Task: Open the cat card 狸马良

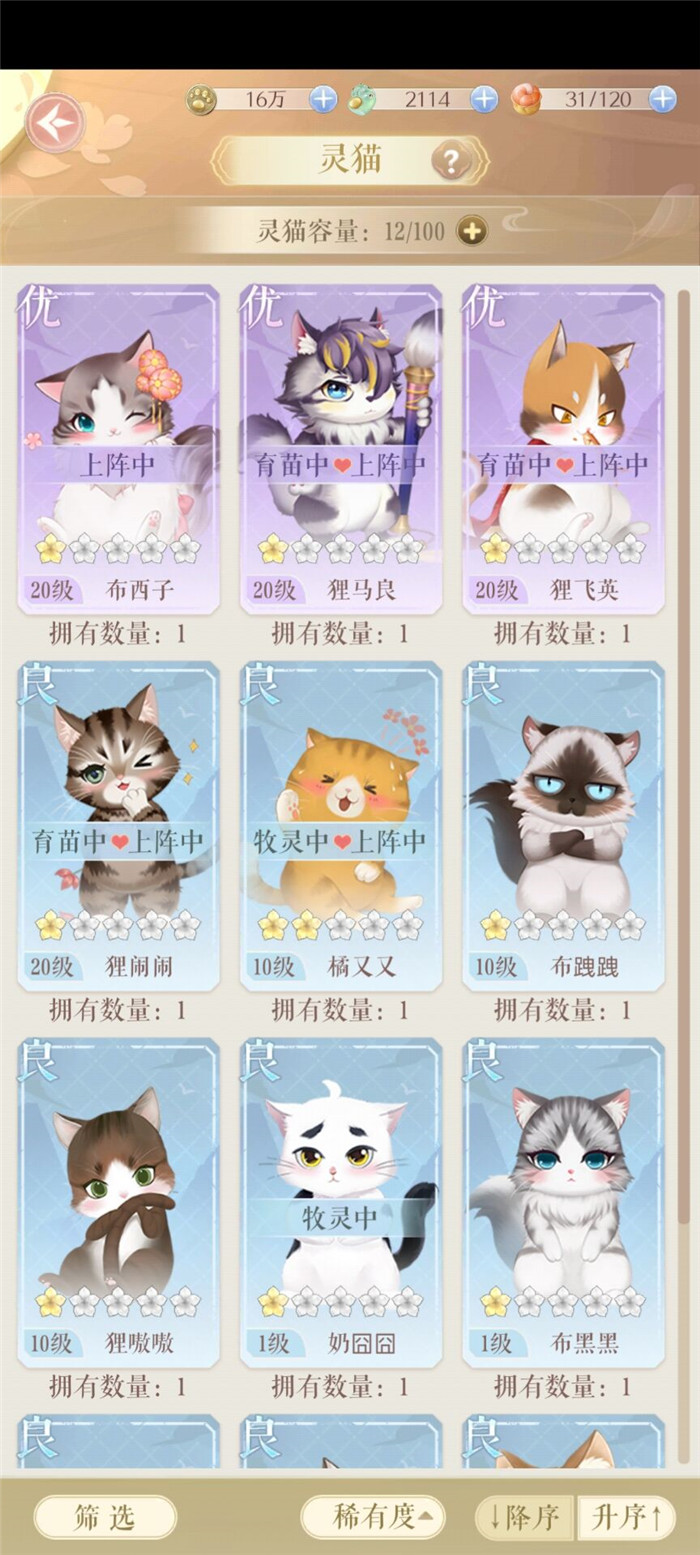Action: click(x=341, y=450)
